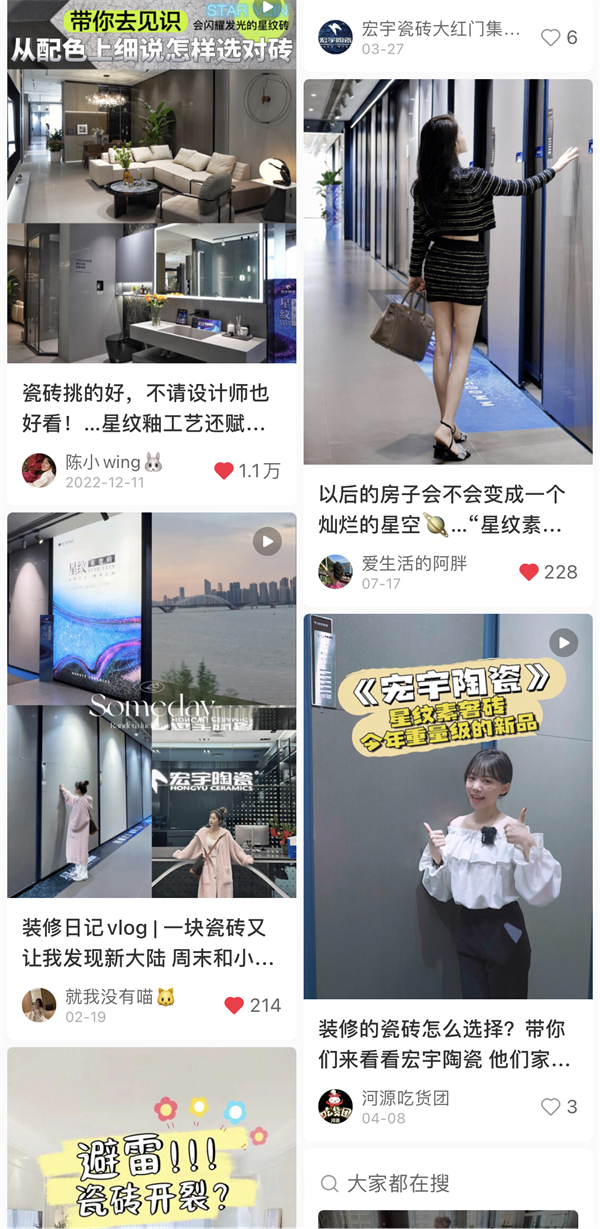Open 陈小wing's profile avatar
This screenshot has height=1229, width=600.
(x=39, y=470)
